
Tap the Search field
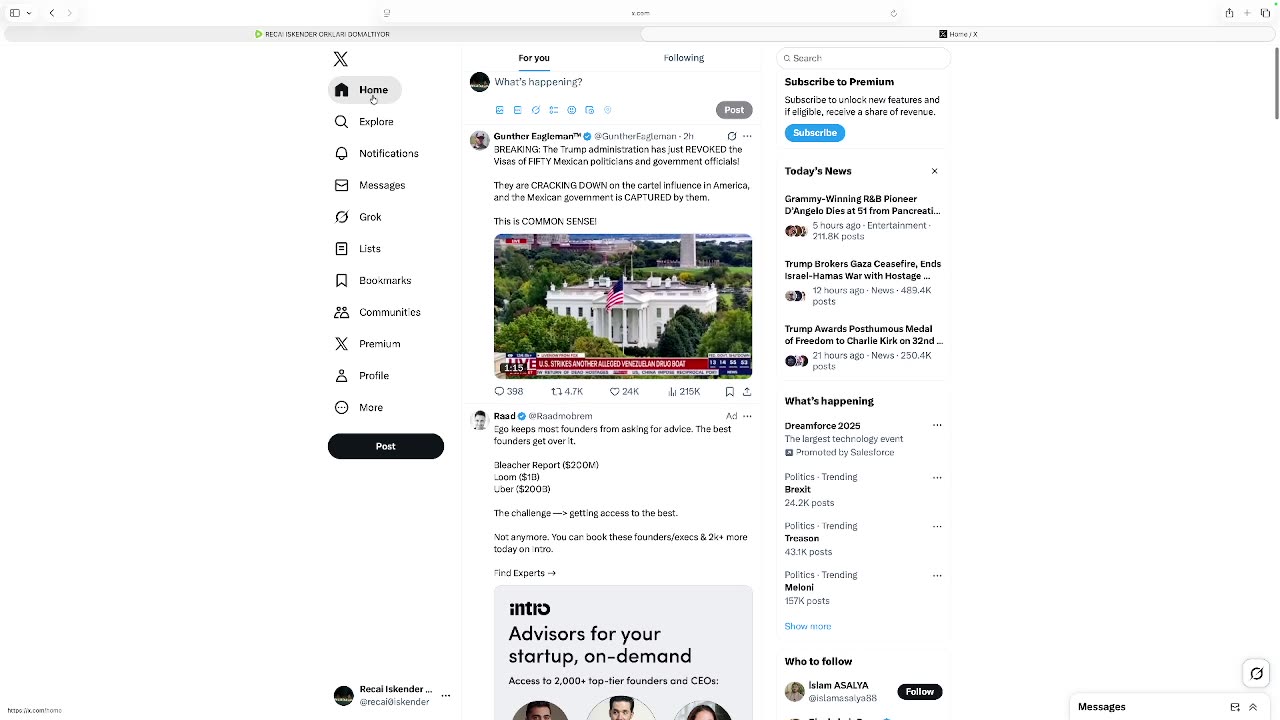point(865,58)
